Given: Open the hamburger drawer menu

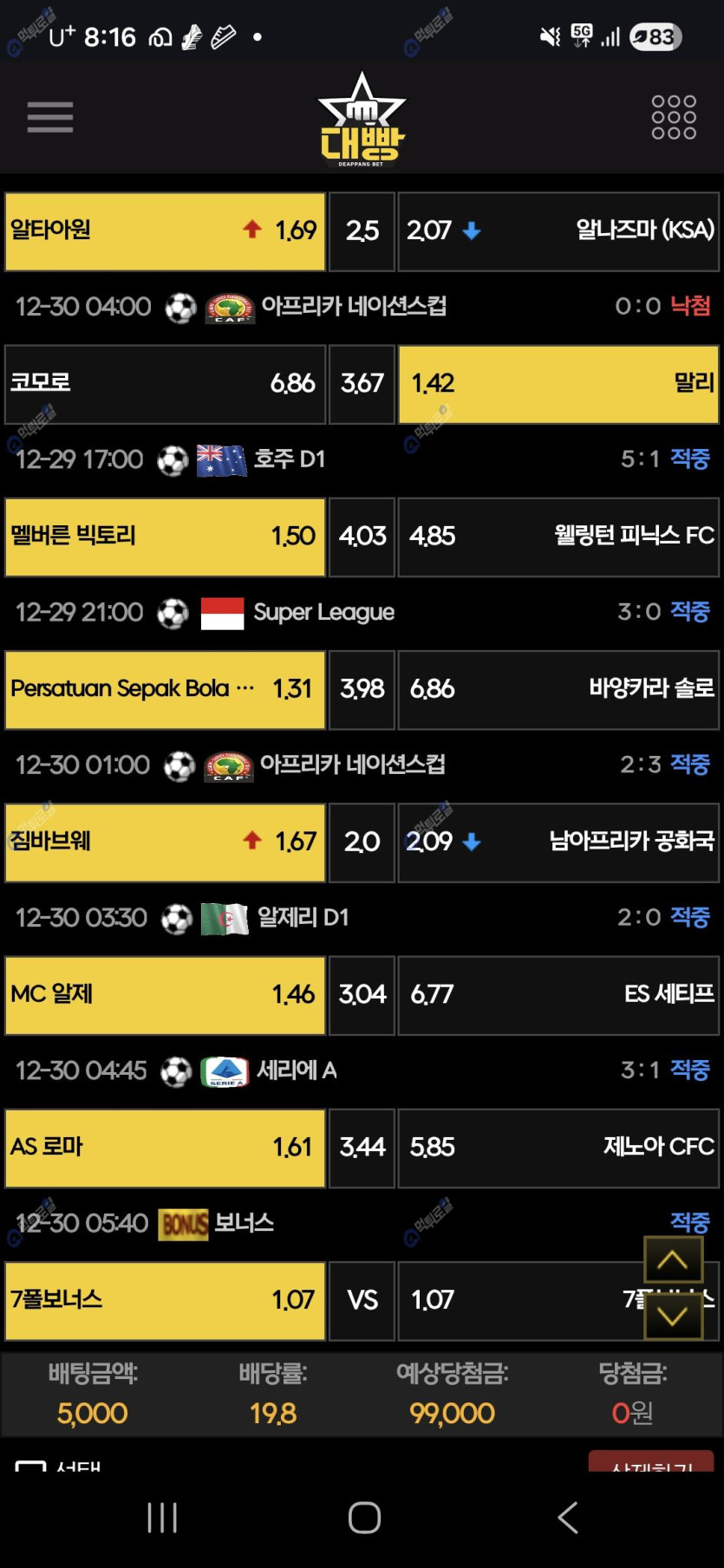Looking at the screenshot, I should point(50,117).
